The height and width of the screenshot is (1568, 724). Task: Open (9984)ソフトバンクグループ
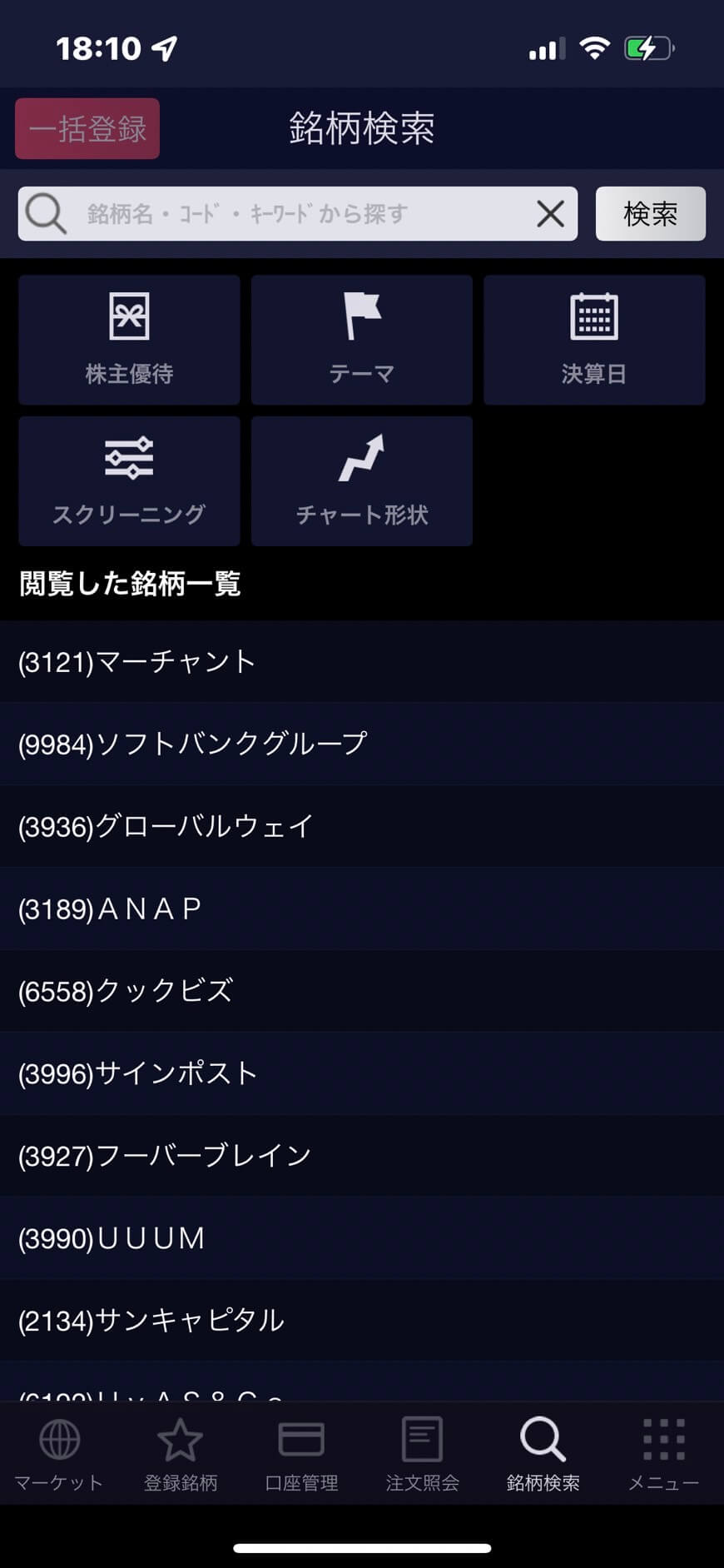coord(362,744)
